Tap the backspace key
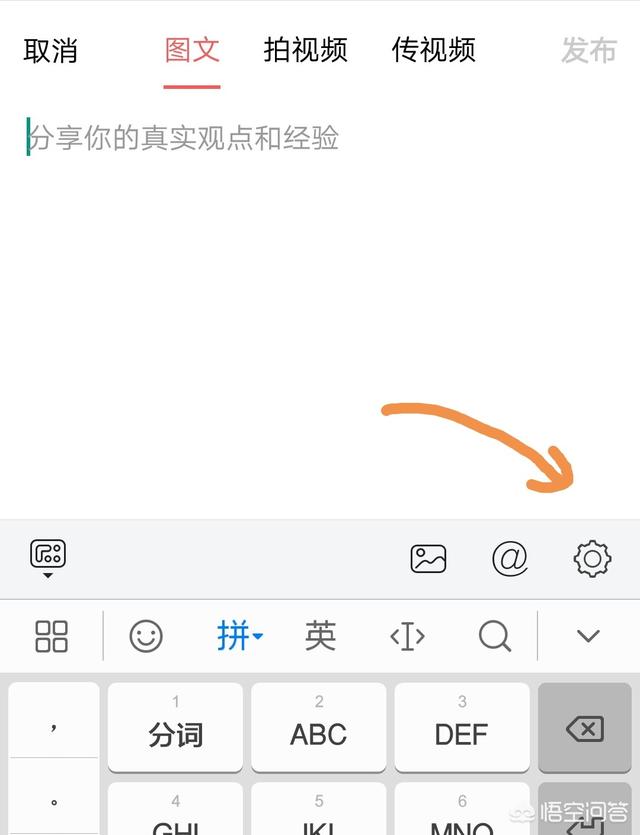 585,728
